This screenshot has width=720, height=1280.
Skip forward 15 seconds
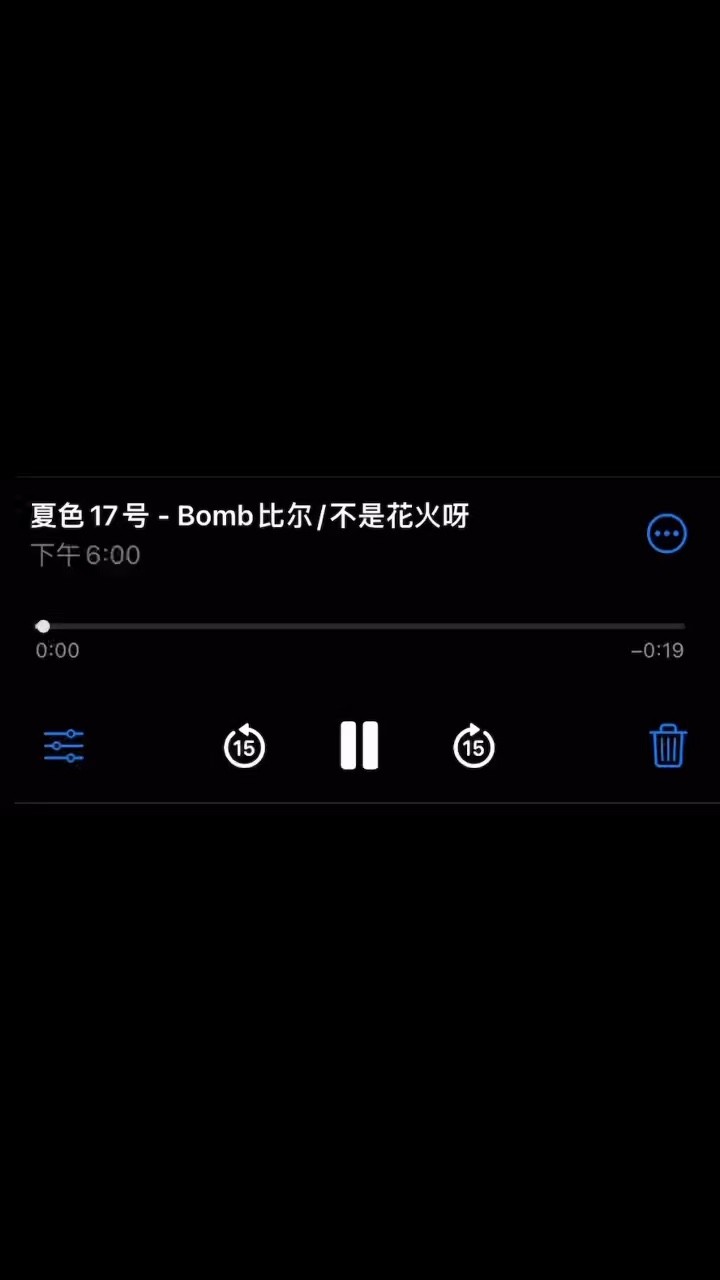[x=474, y=746]
